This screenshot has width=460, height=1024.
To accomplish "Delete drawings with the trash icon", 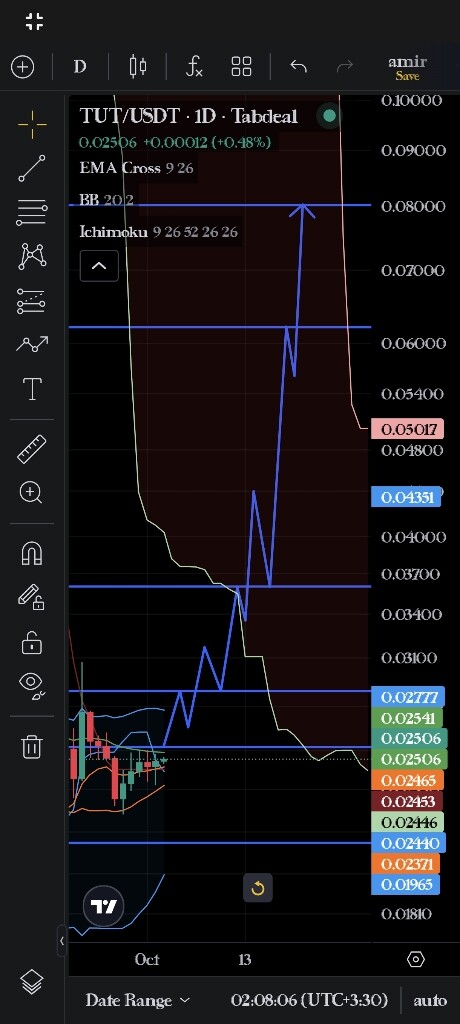I will point(31,746).
